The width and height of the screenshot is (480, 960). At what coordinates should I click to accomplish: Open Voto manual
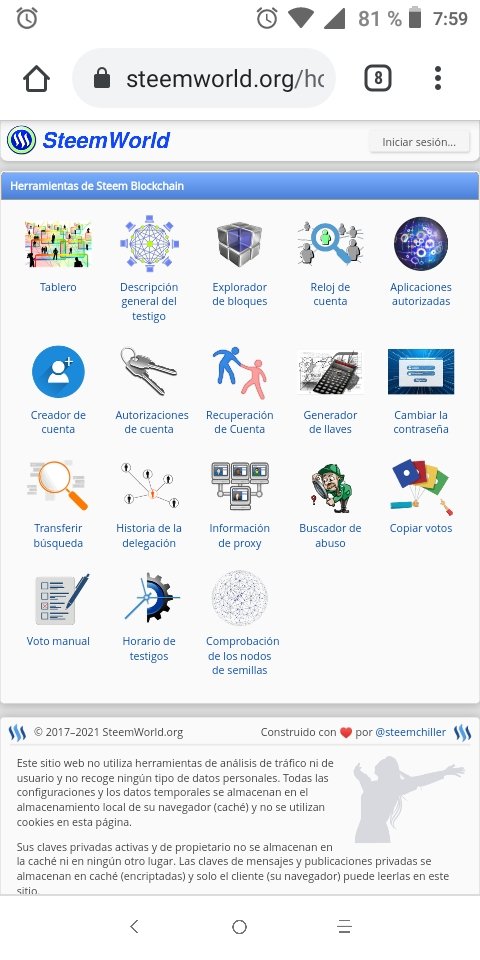click(58, 610)
